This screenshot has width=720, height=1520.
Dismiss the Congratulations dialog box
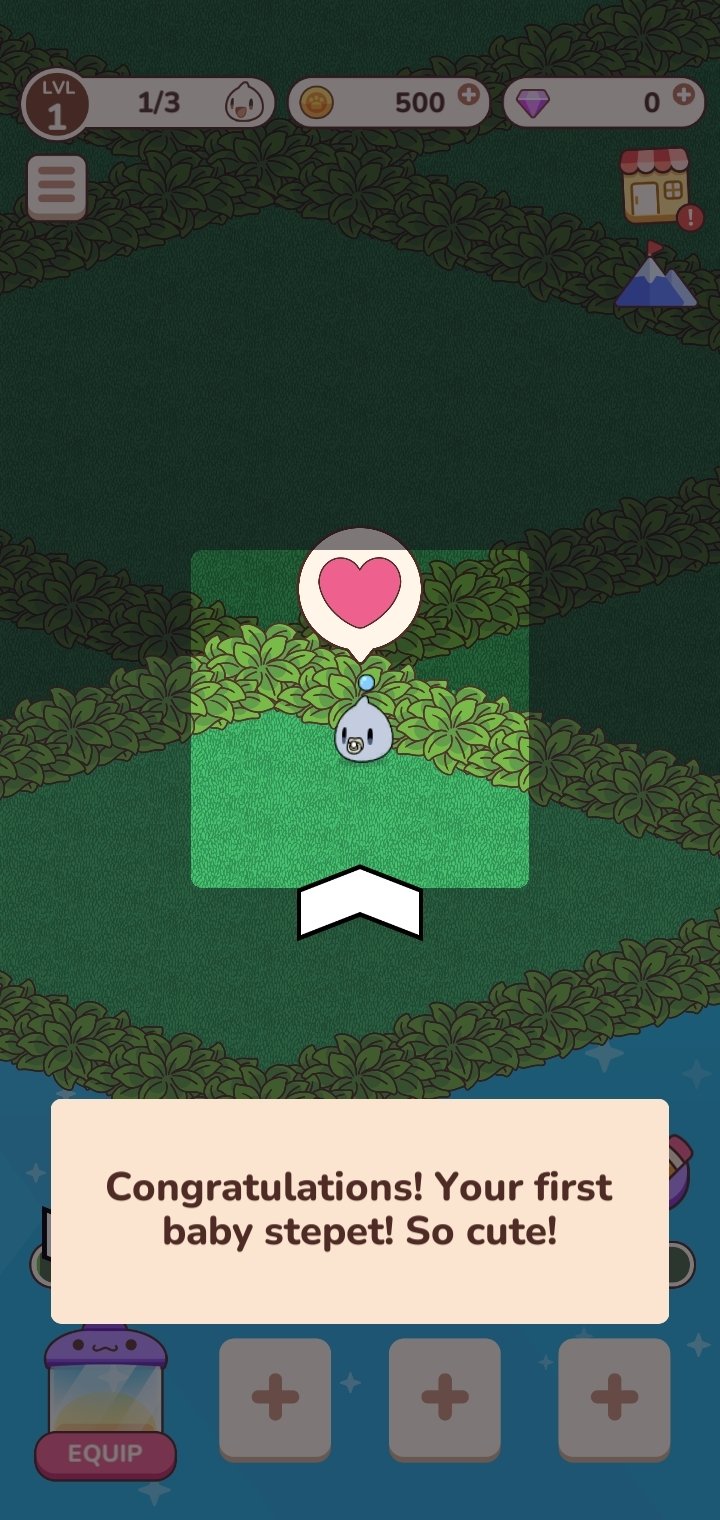(x=360, y=1210)
